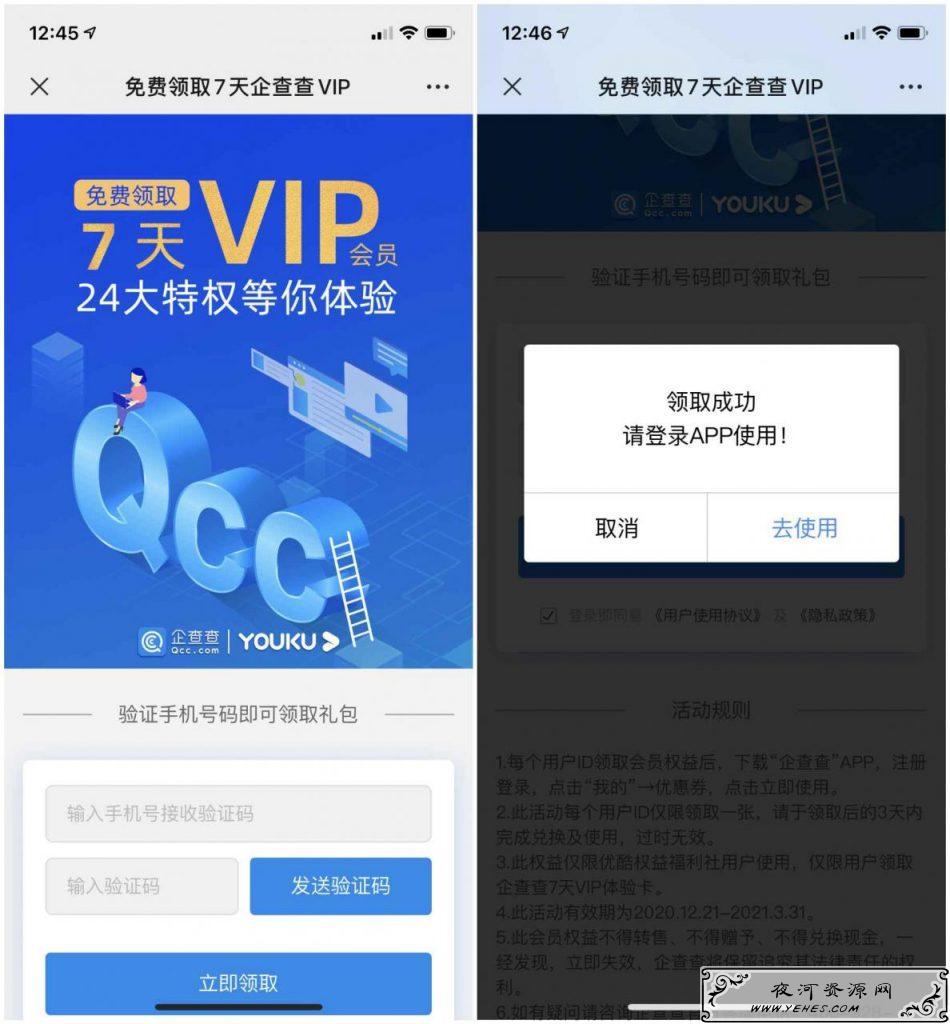Tap the phone number input field
The width and height of the screenshot is (950, 1024).
click(238, 813)
